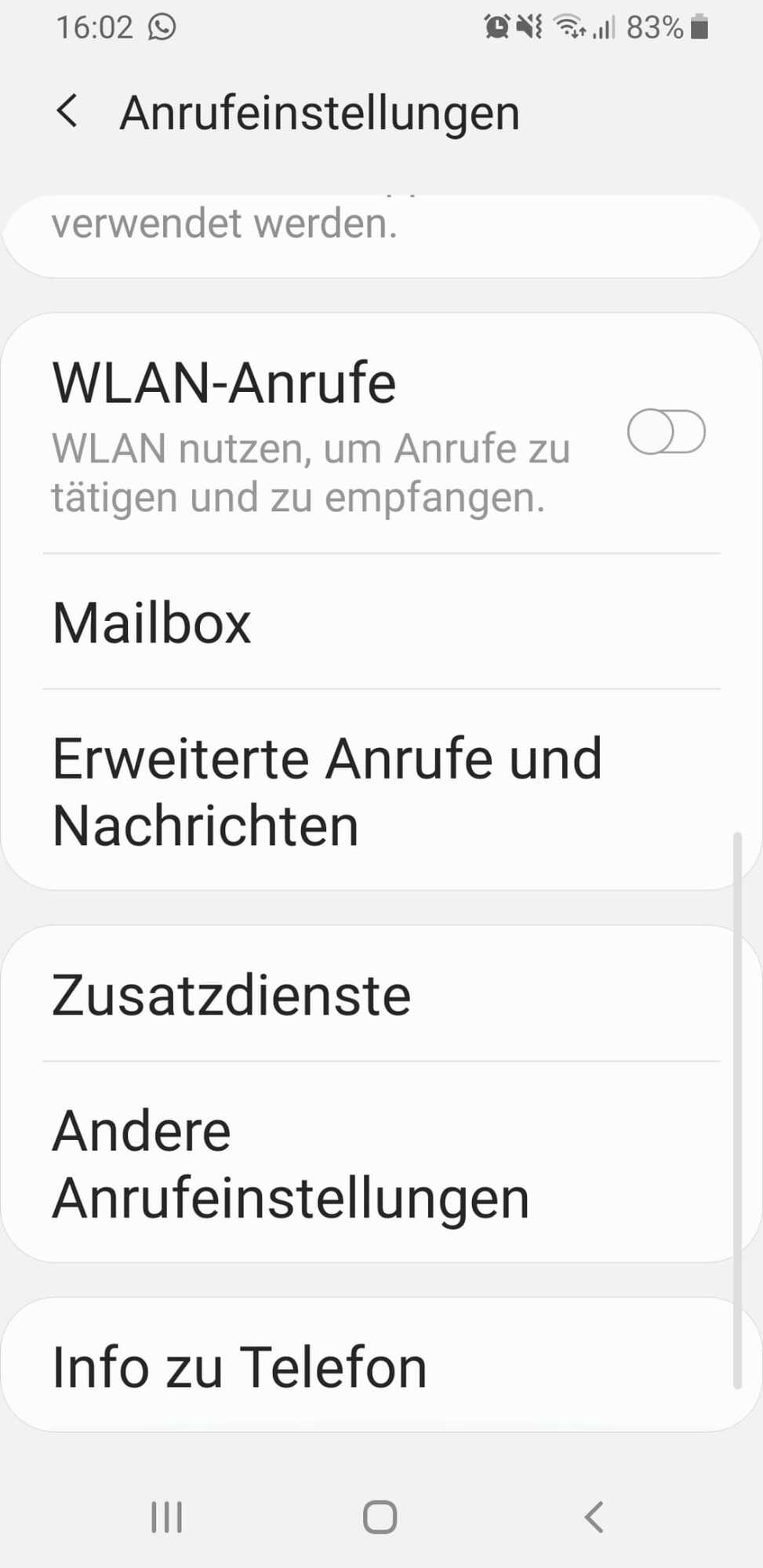Viewport: 763px width, 1568px height.
Task: Open Erweiterte Anrufe und Nachrichten
Action: coord(381,792)
